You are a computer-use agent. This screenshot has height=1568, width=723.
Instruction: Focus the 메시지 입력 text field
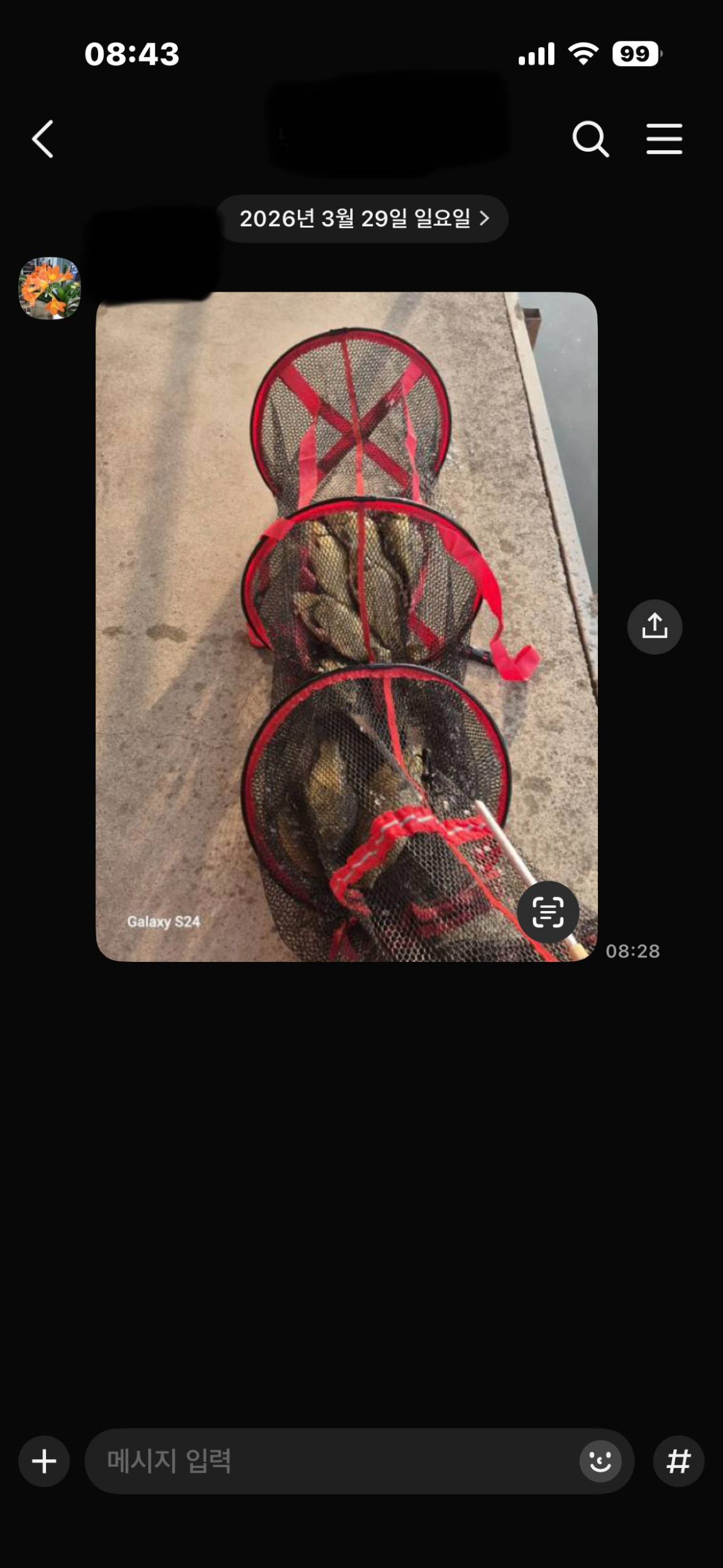(x=327, y=1461)
